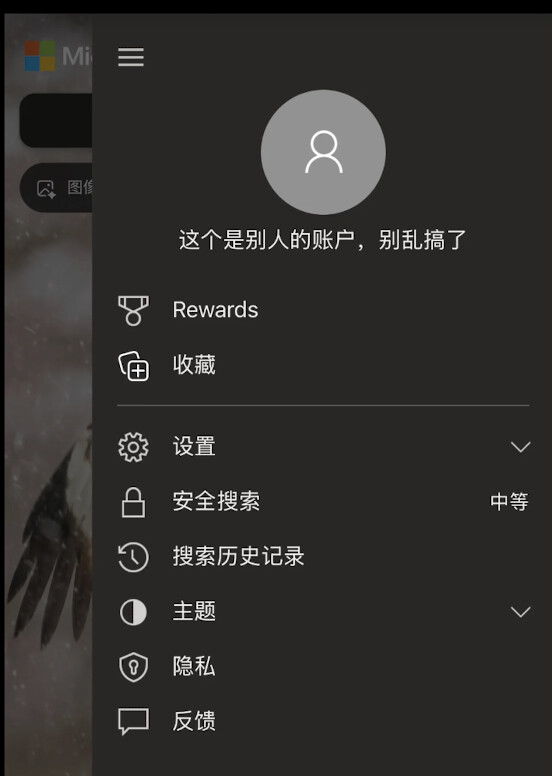
Task: Tap the profile avatar circle
Action: point(323,152)
